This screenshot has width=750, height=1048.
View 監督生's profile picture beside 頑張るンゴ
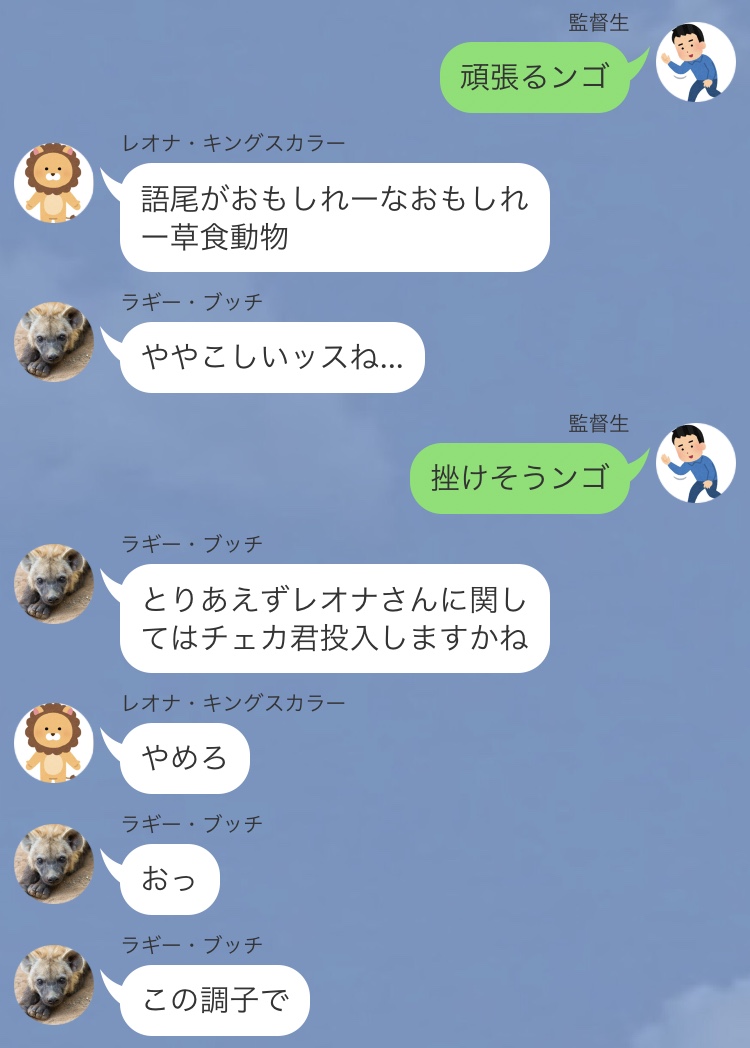696,62
